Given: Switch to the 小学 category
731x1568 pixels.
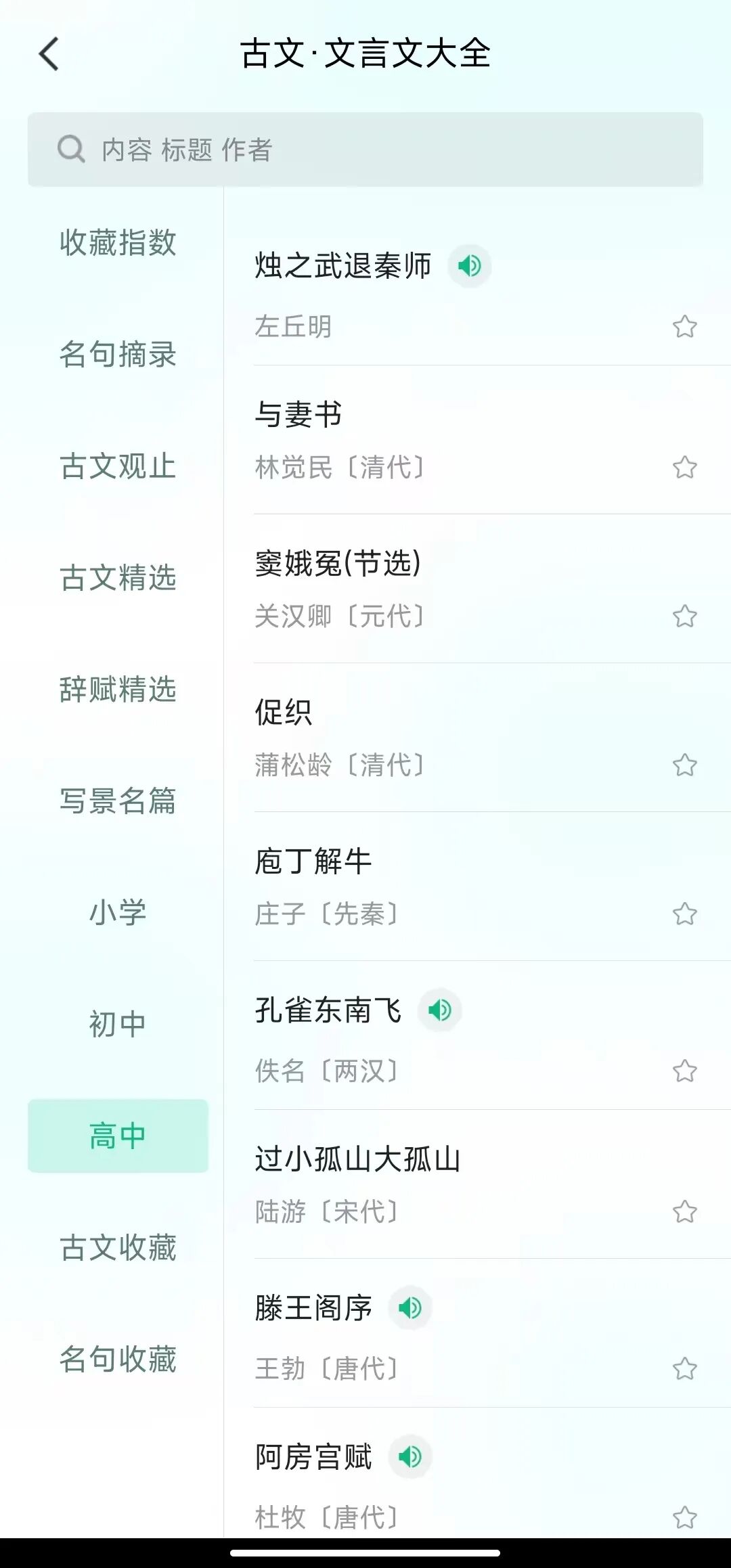Looking at the screenshot, I should point(117,912).
